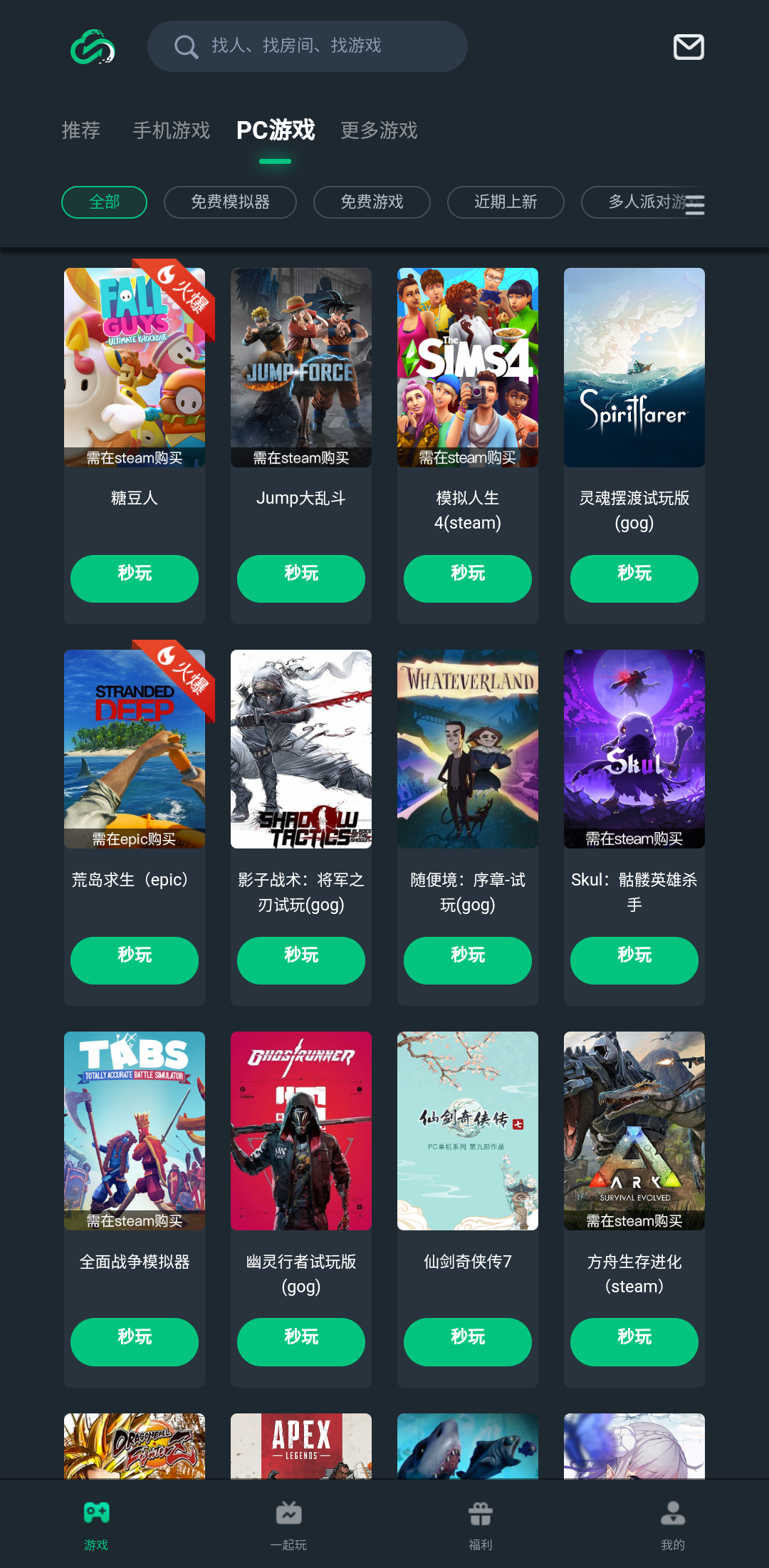Screen dimensions: 769x1568
Task: Tap the search field for people, rooms, games
Action: pyautogui.click(x=308, y=46)
